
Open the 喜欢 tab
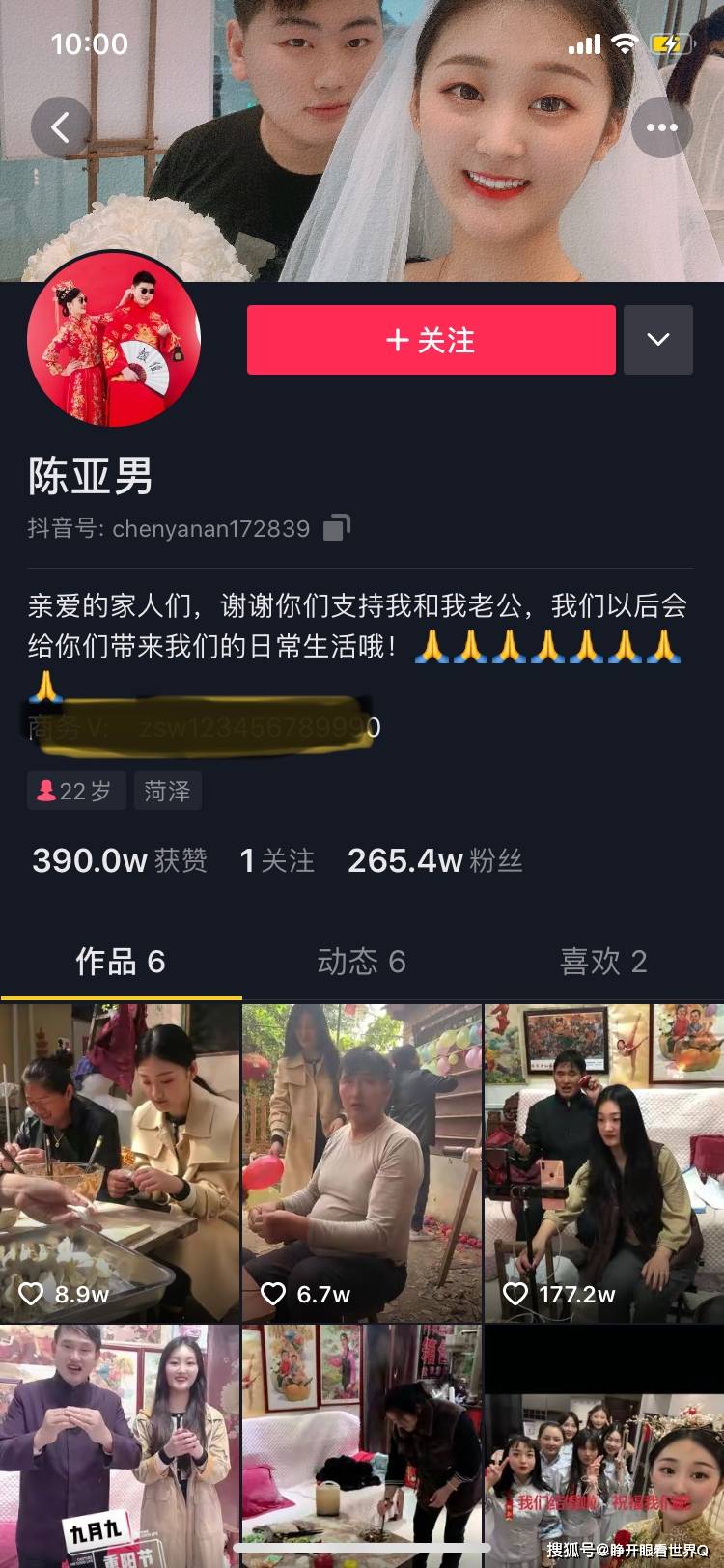[602, 962]
